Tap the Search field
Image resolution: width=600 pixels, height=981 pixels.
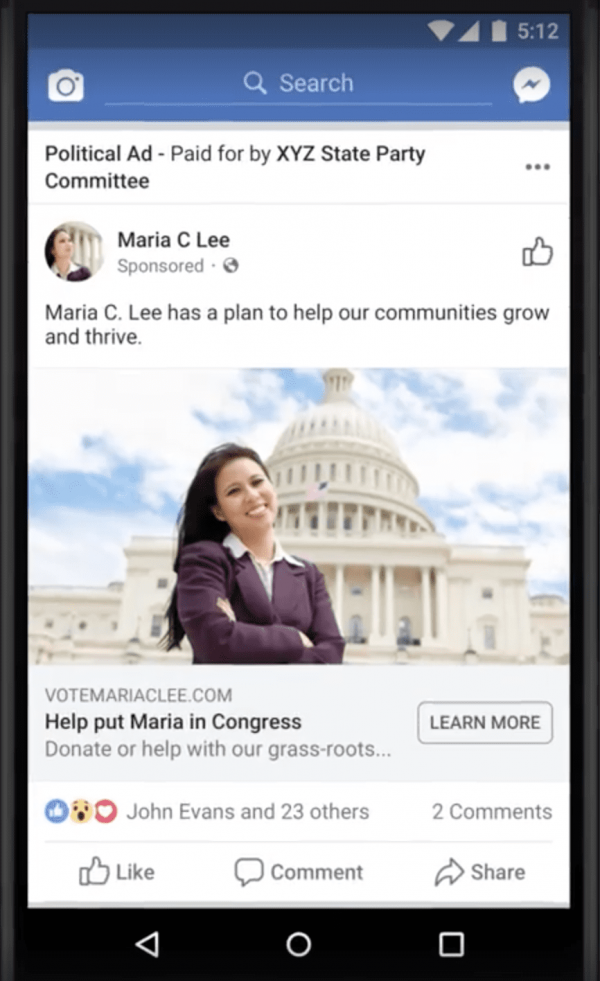point(300,83)
